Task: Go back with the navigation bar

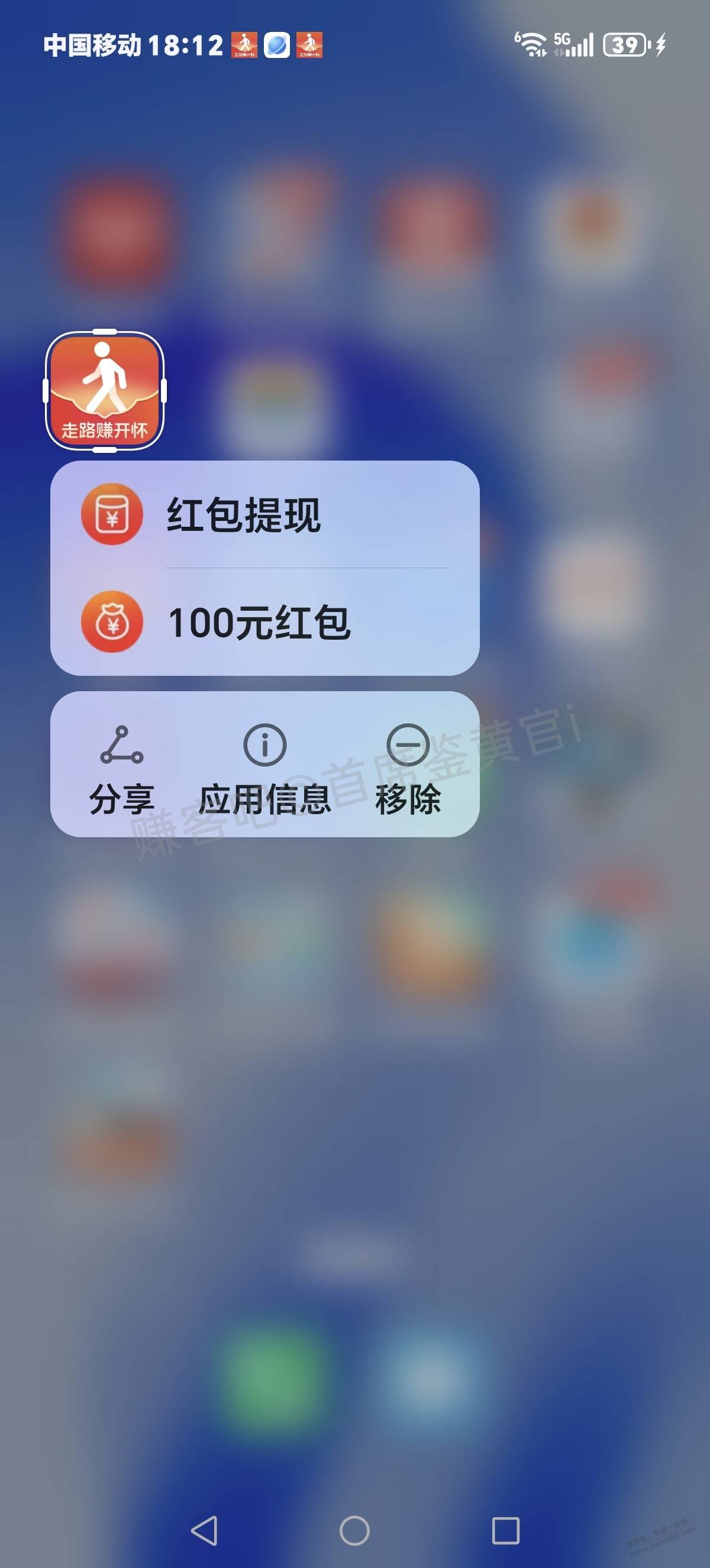Action: coord(205,1530)
